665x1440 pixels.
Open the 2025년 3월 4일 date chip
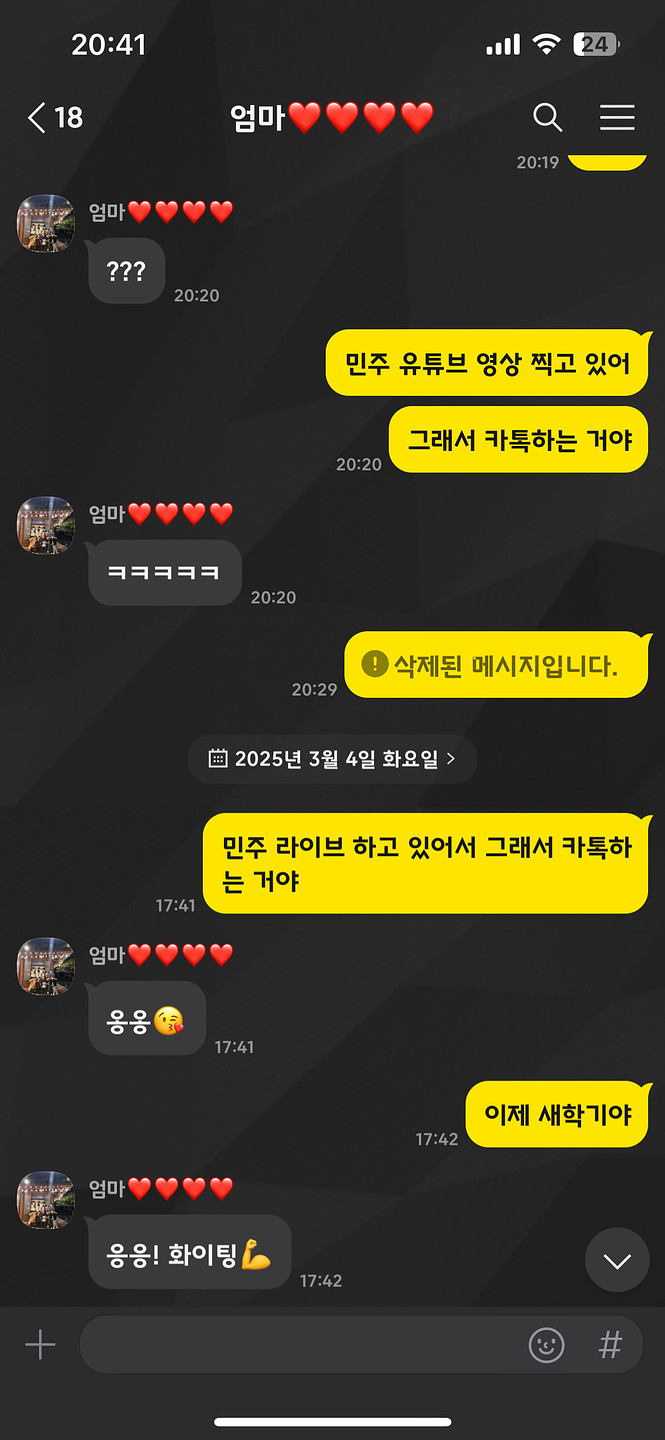[332, 759]
